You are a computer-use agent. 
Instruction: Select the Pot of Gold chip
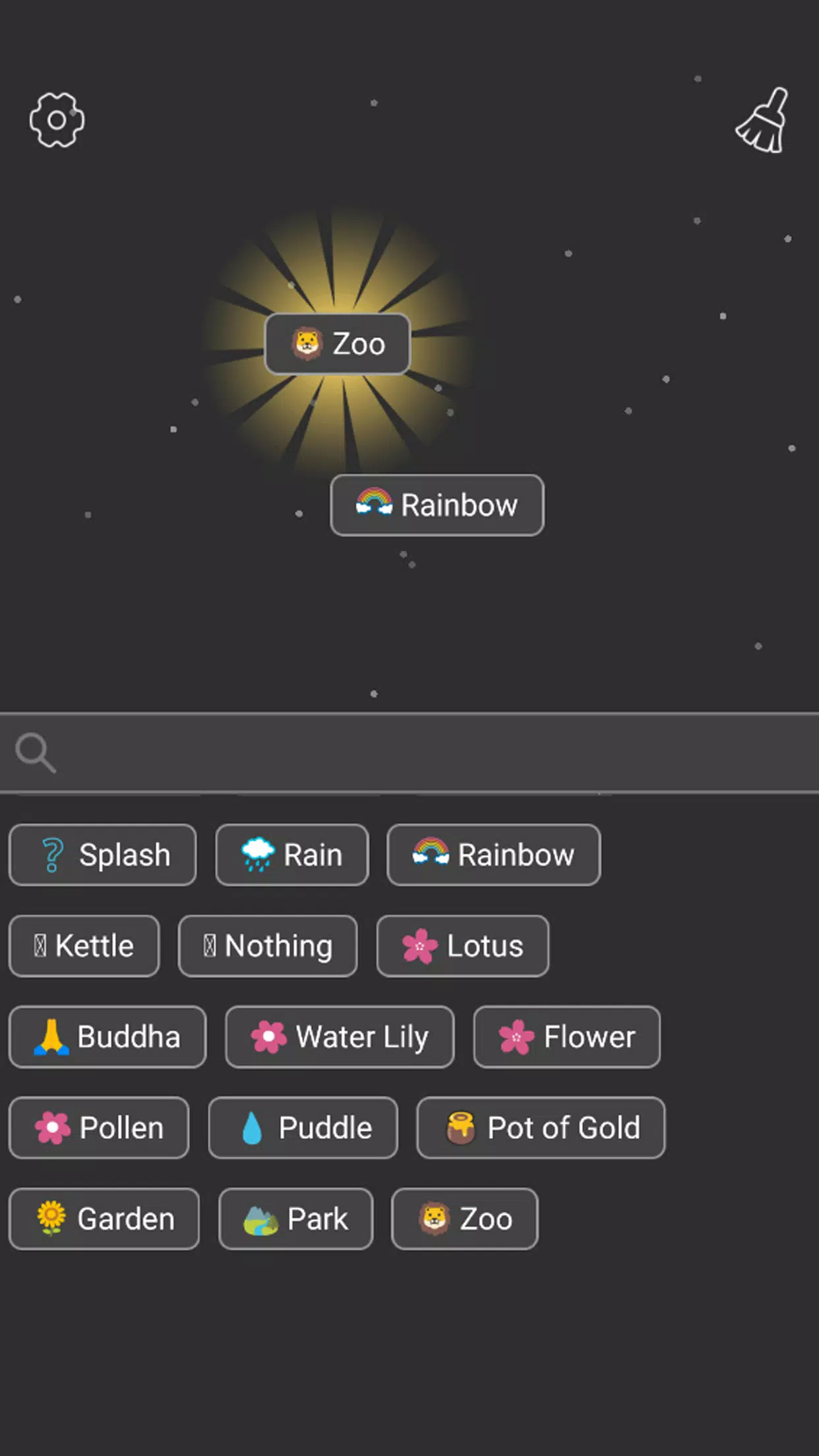point(541,1128)
